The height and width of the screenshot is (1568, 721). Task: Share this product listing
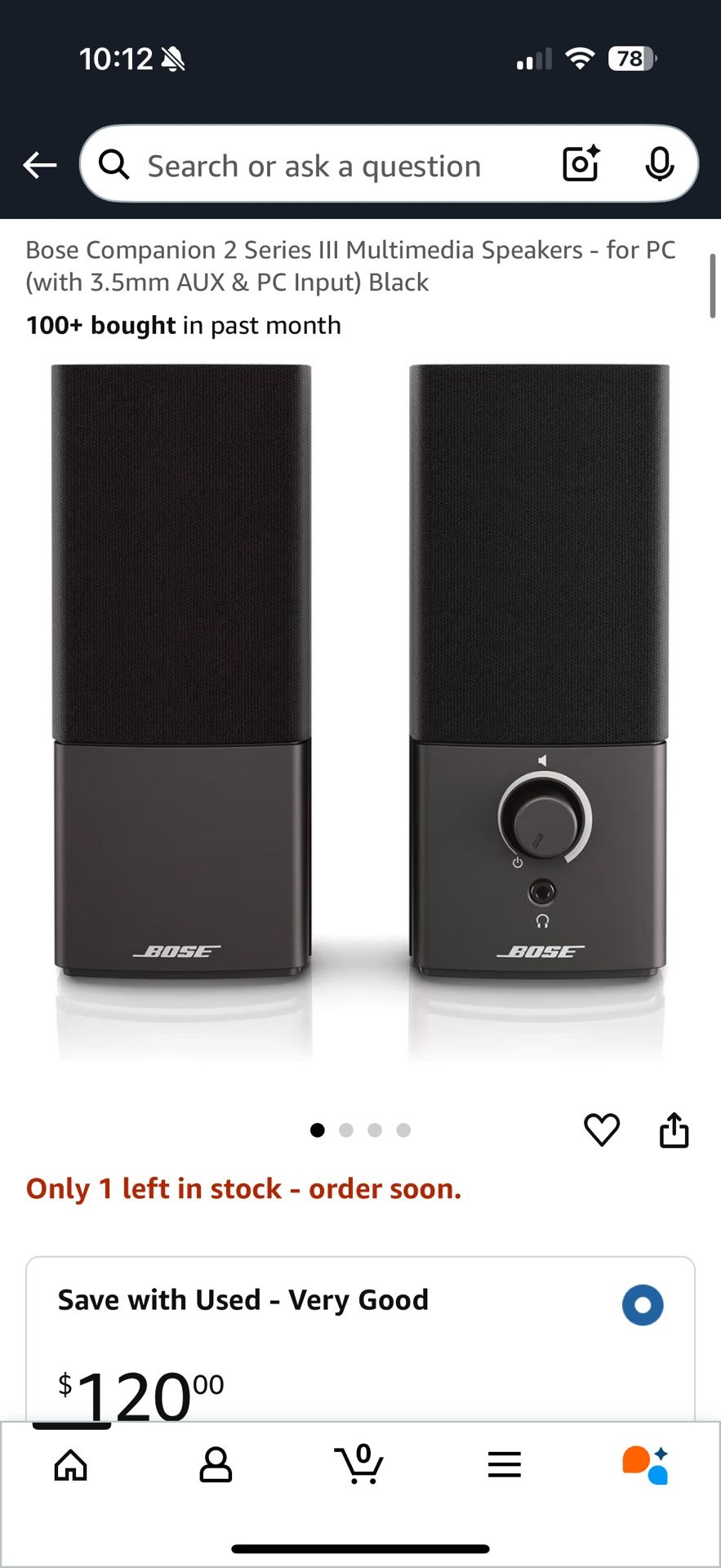pyautogui.click(x=674, y=1130)
